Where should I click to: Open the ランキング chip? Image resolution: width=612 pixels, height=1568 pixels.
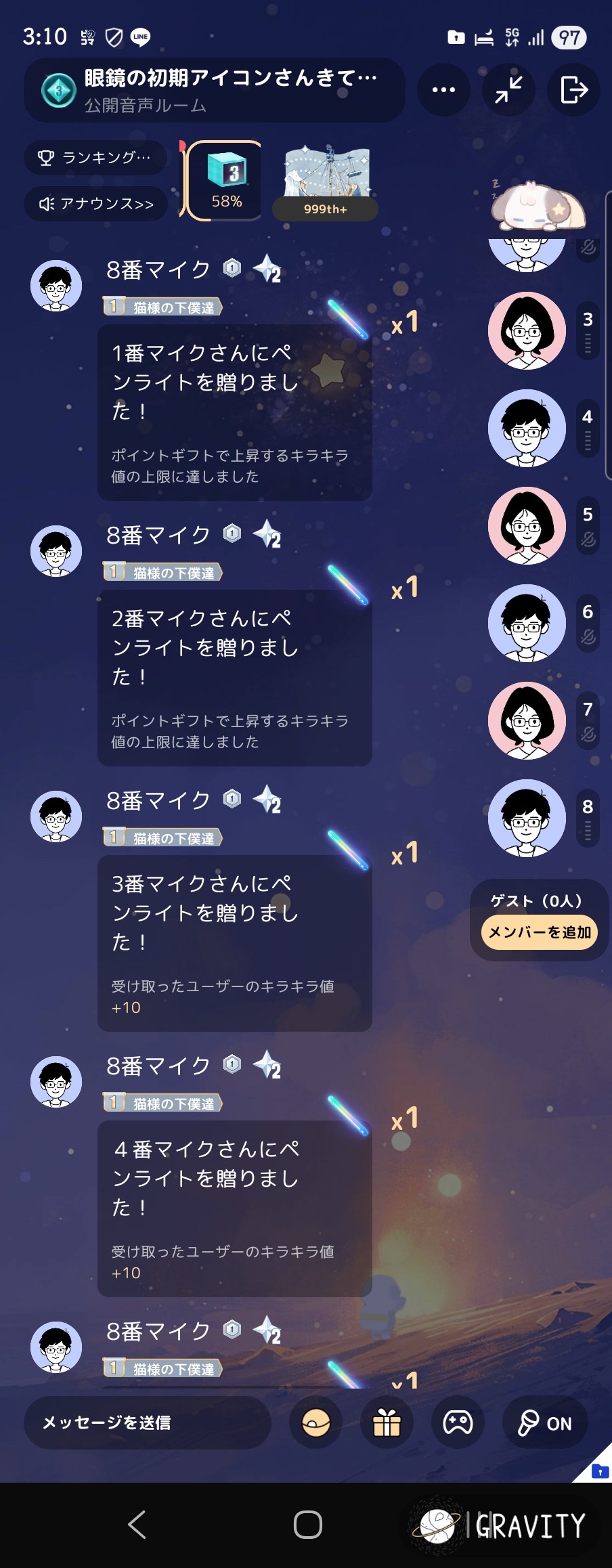(x=95, y=158)
